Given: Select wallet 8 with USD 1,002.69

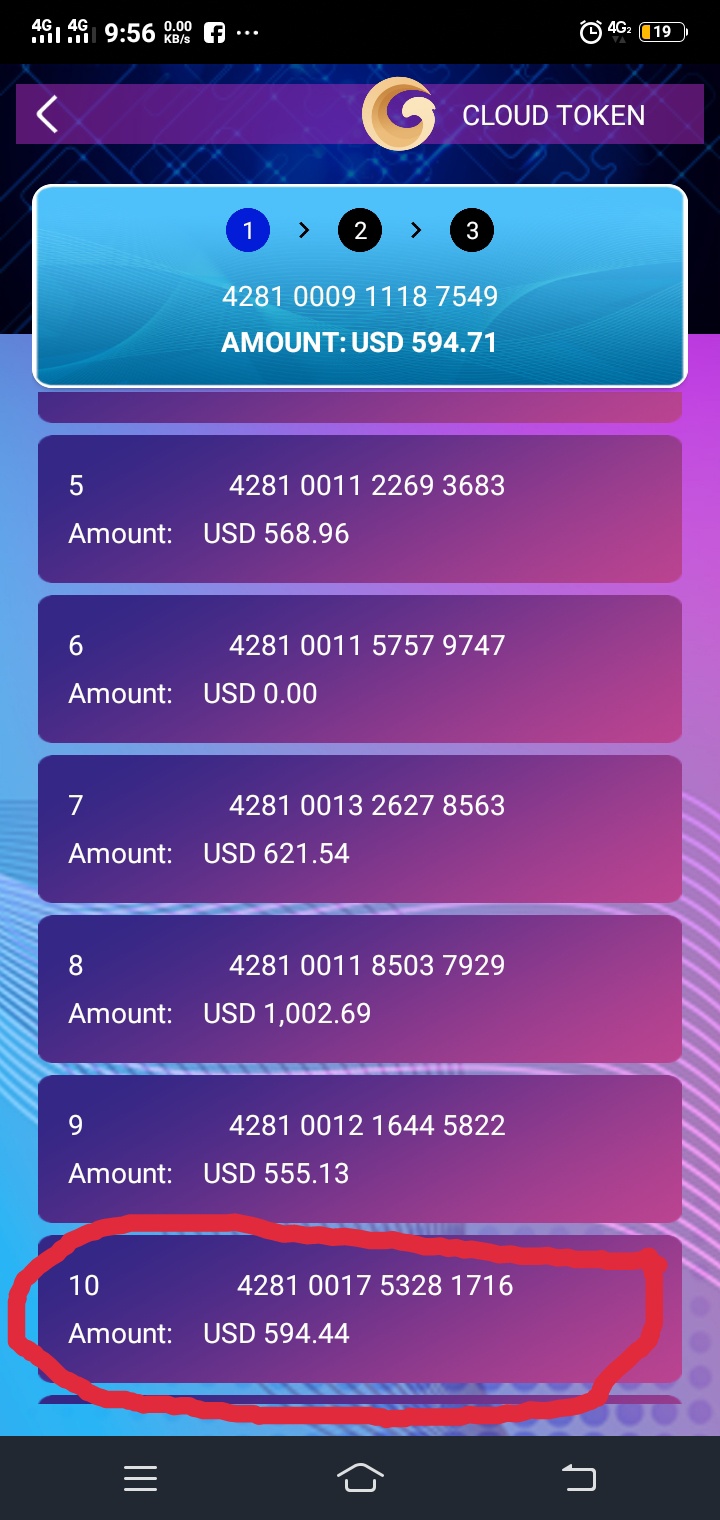Looking at the screenshot, I should tap(360, 988).
